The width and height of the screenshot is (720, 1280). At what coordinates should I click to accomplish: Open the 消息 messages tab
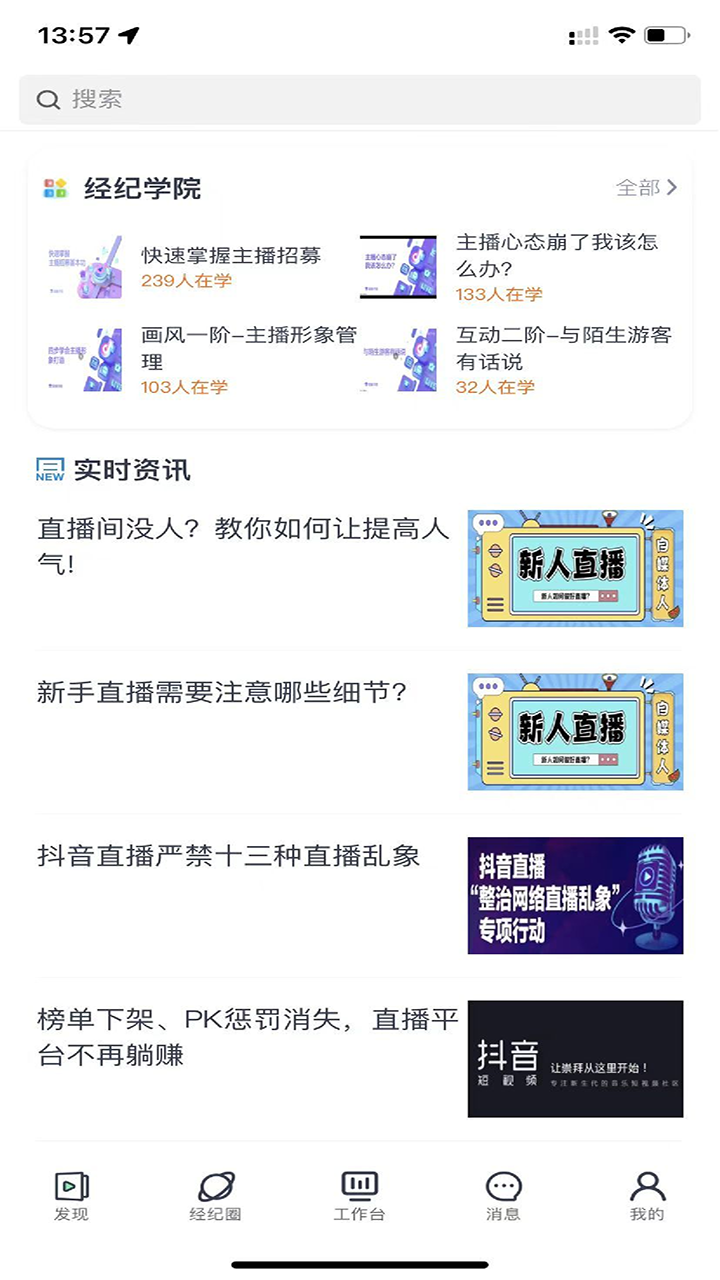[503, 1196]
